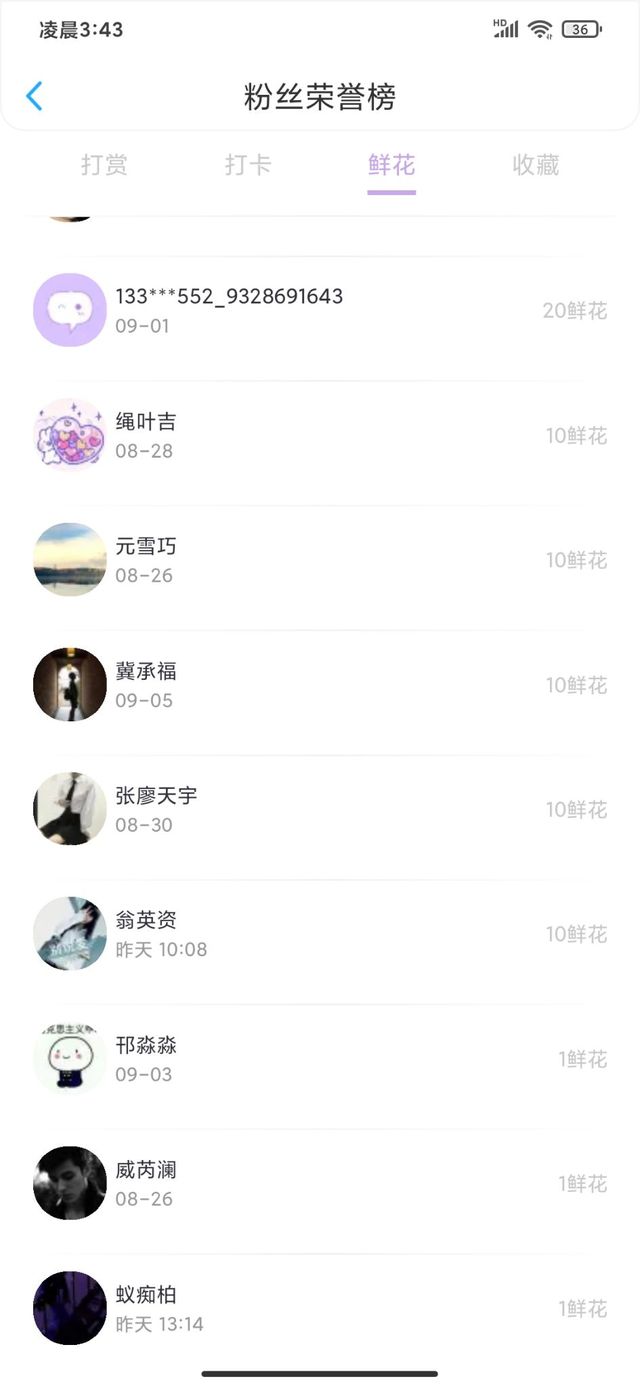The image size is (640, 1387).
Task: Open the 收藏 tab
Action: point(535,165)
